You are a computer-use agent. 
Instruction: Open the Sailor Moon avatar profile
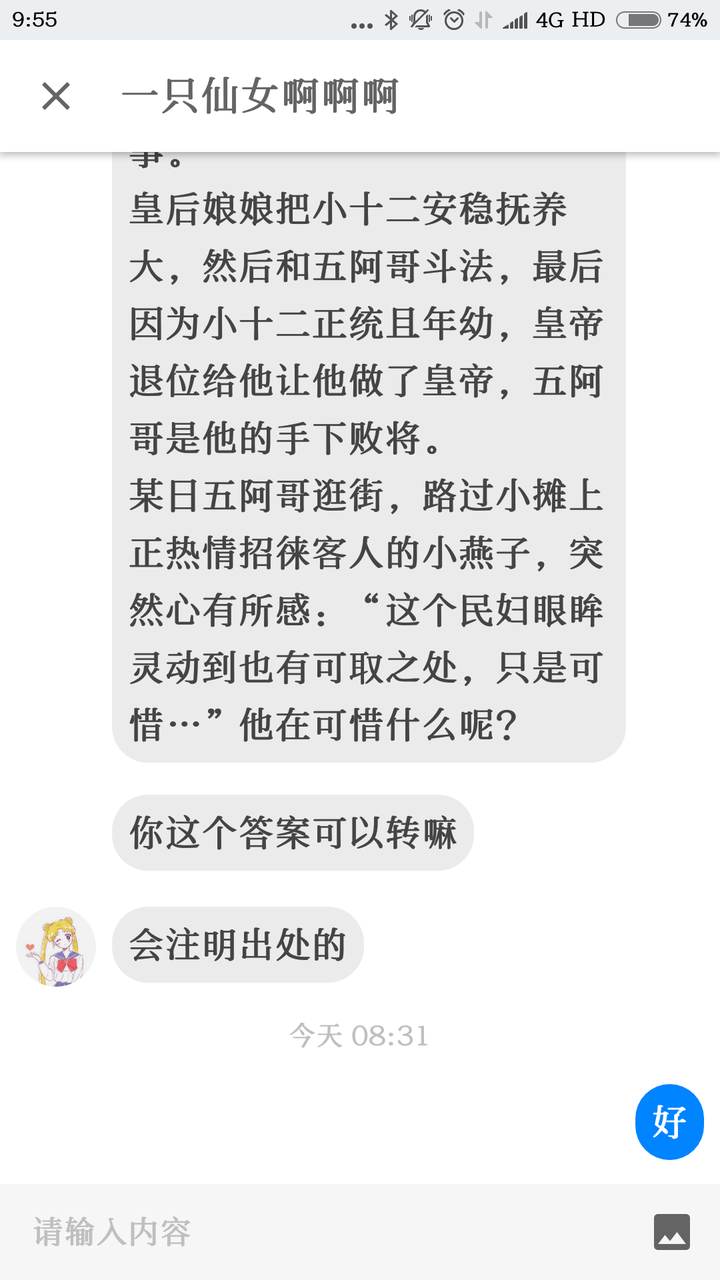click(x=56, y=947)
